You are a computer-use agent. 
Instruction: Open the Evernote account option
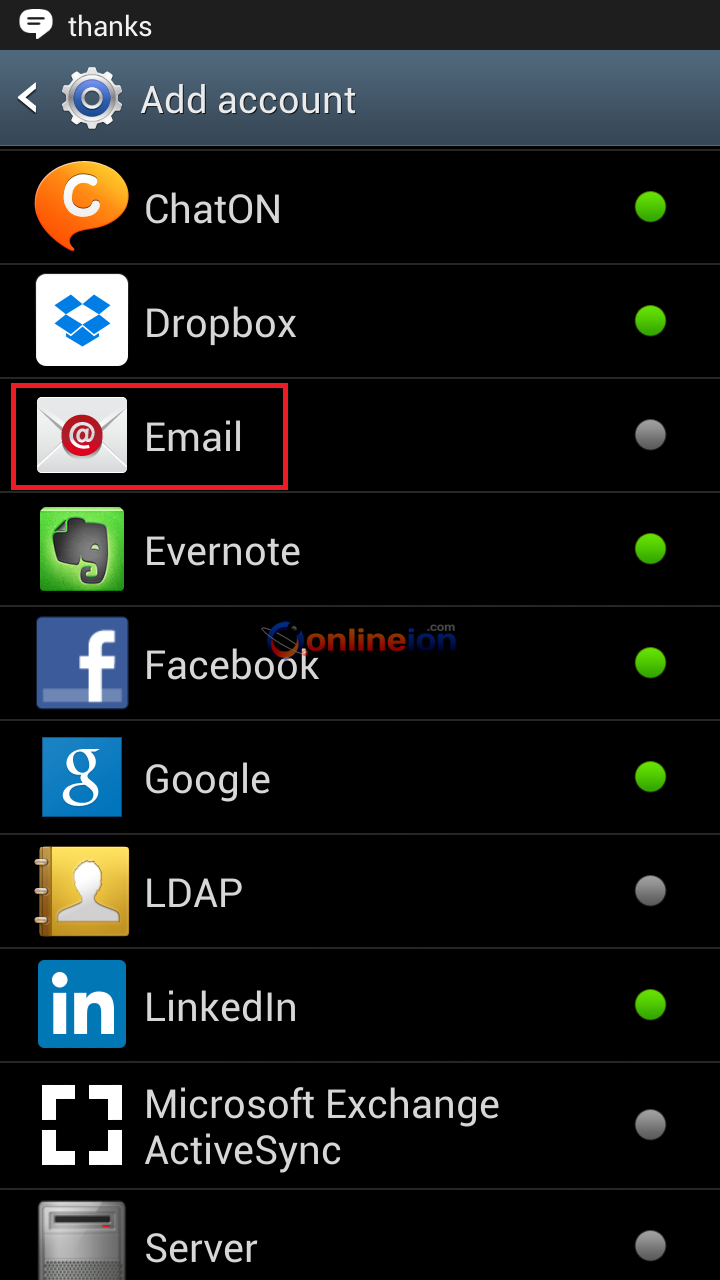pyautogui.click(x=222, y=550)
